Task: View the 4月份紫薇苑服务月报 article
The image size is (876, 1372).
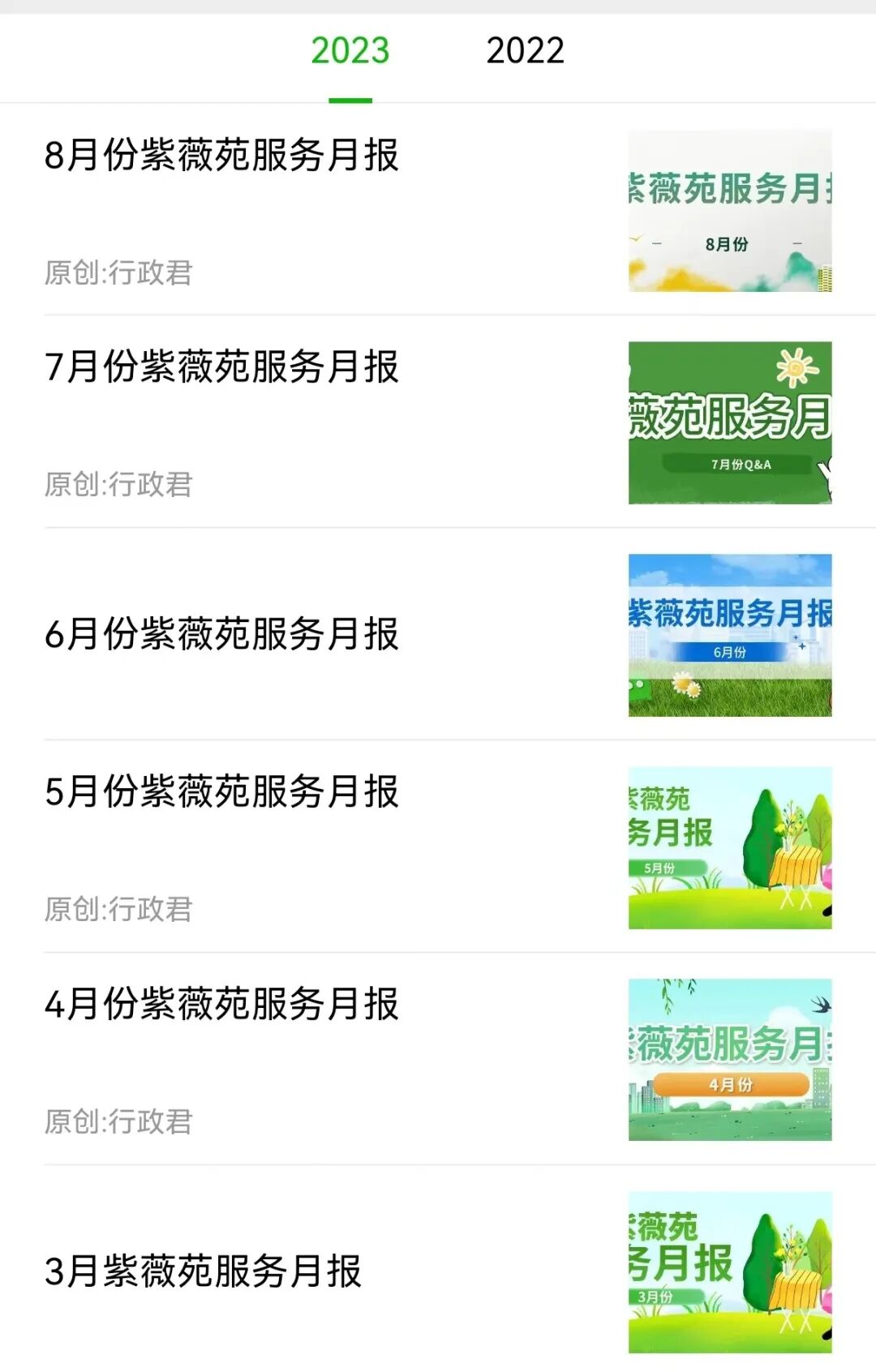Action: click(x=221, y=1004)
